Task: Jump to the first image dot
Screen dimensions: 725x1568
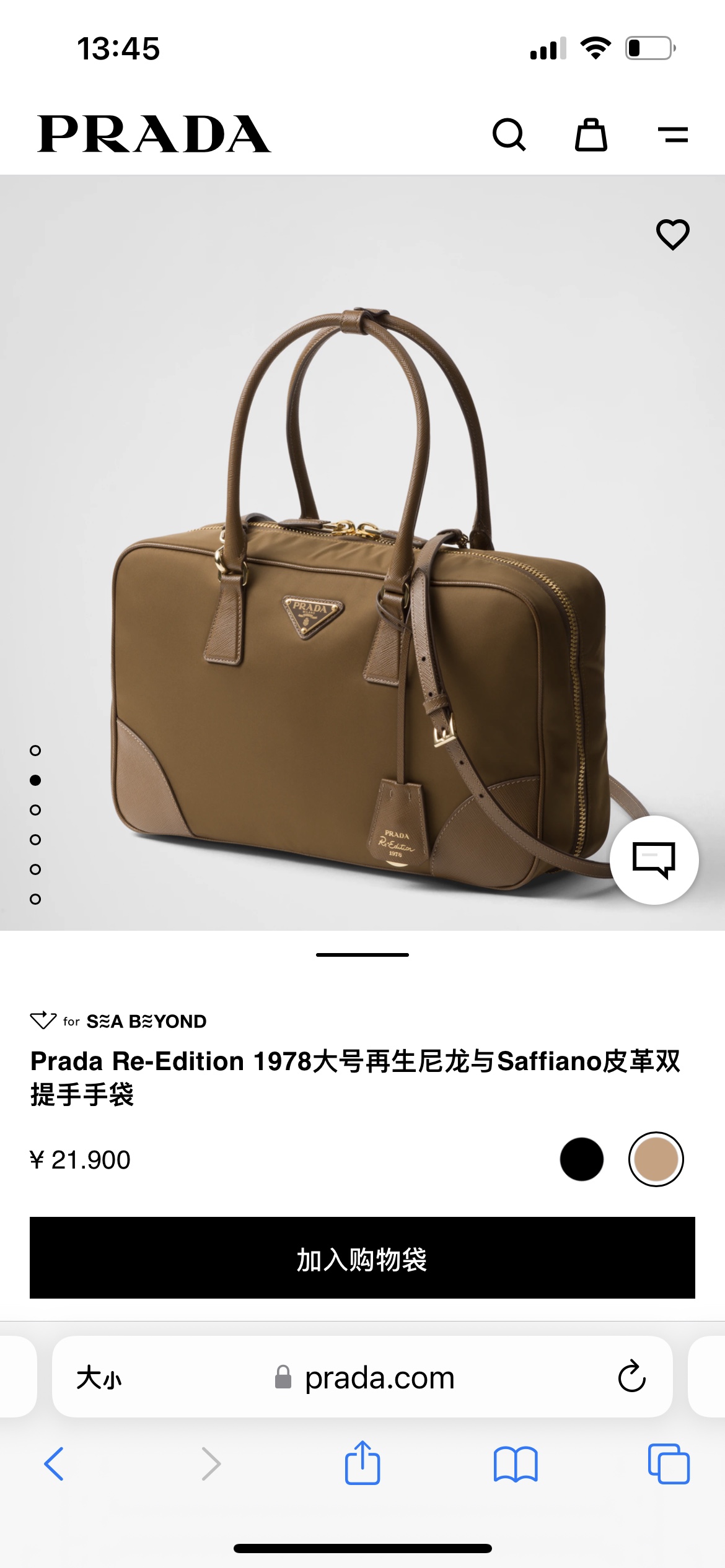Action: (x=35, y=751)
